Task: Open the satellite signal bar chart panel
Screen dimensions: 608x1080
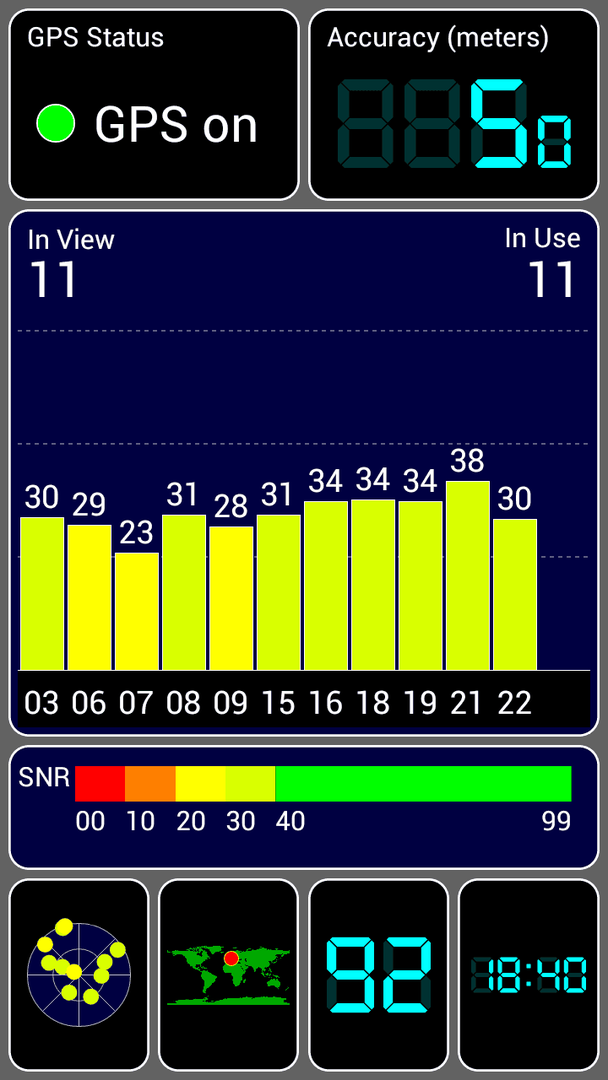Action: click(x=304, y=473)
